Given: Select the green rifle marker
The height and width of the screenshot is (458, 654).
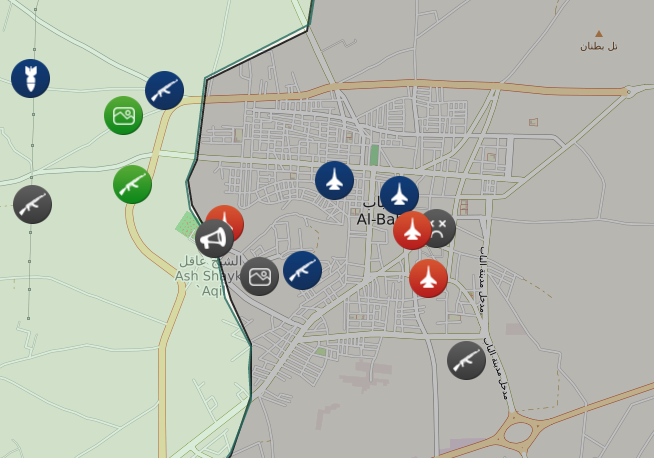Looking at the screenshot, I should pos(132,184).
